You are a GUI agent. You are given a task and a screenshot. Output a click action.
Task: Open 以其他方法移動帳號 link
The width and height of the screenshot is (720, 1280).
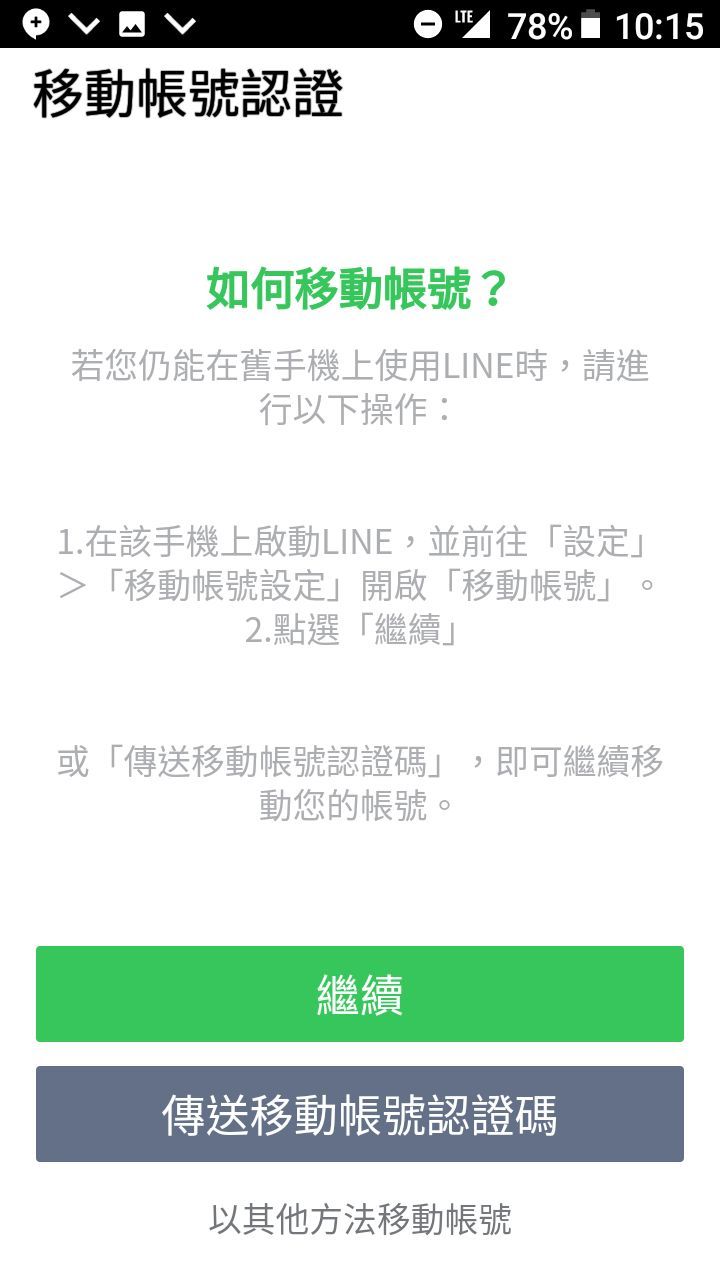click(x=360, y=1219)
